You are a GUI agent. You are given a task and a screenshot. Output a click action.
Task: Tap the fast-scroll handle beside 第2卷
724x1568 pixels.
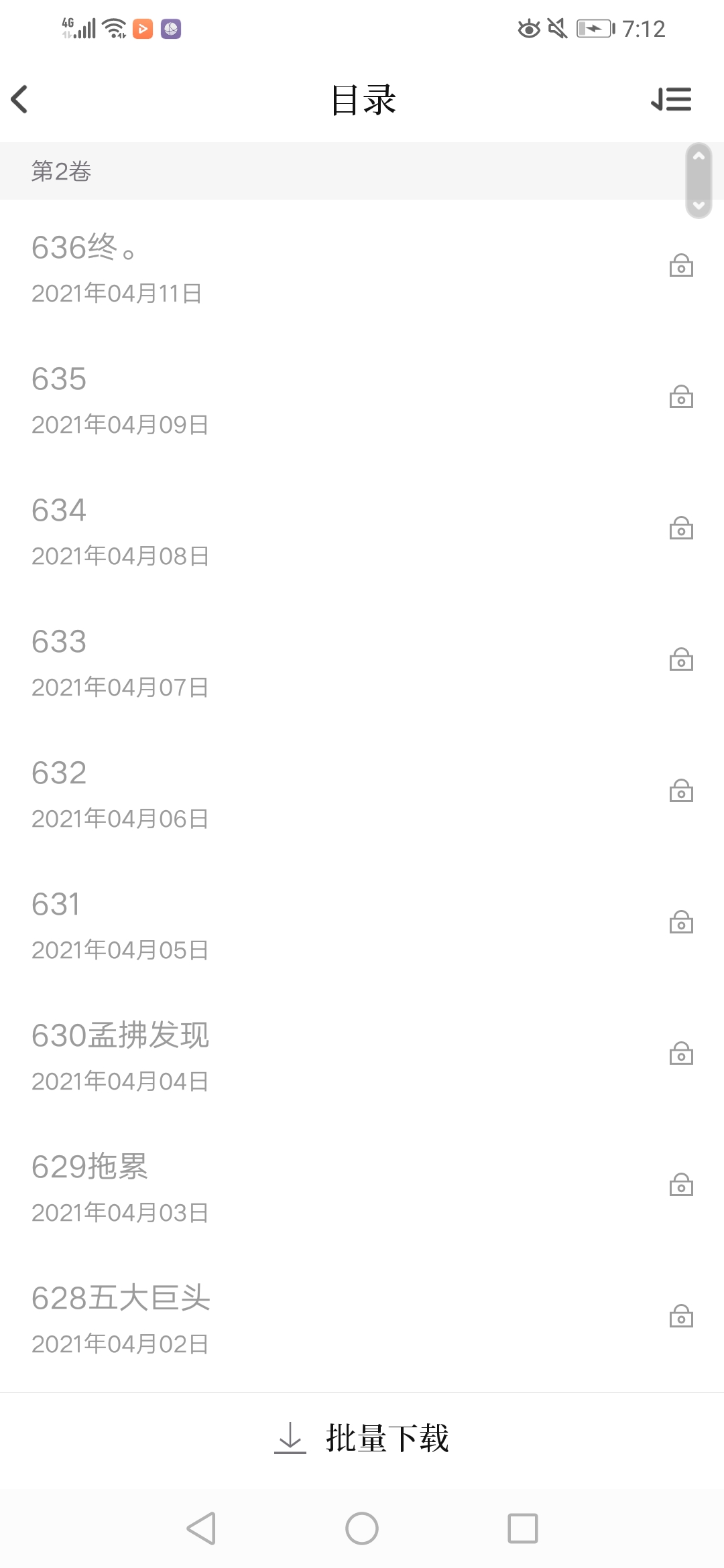pos(699,180)
